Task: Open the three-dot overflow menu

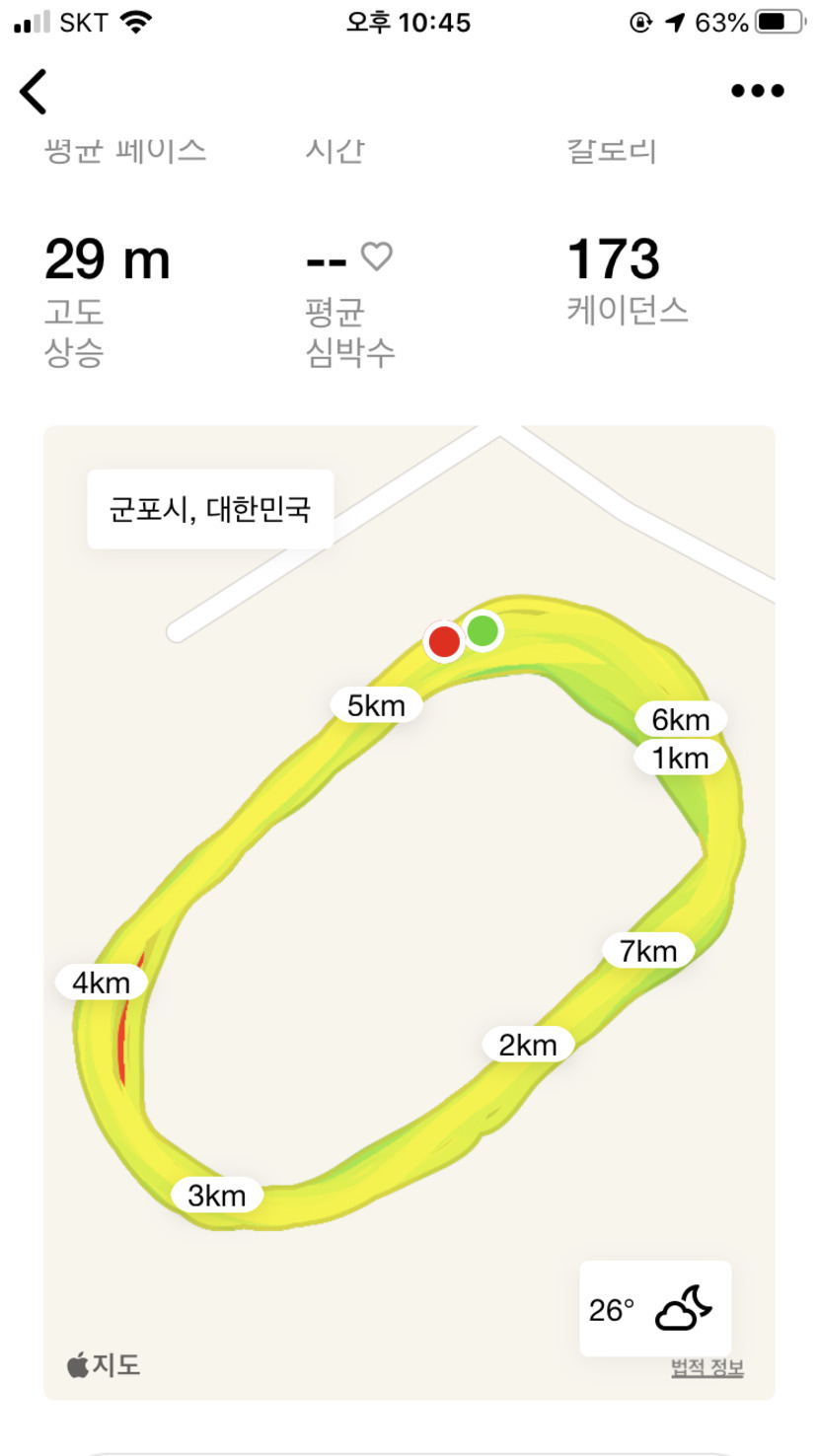Action: (x=758, y=92)
